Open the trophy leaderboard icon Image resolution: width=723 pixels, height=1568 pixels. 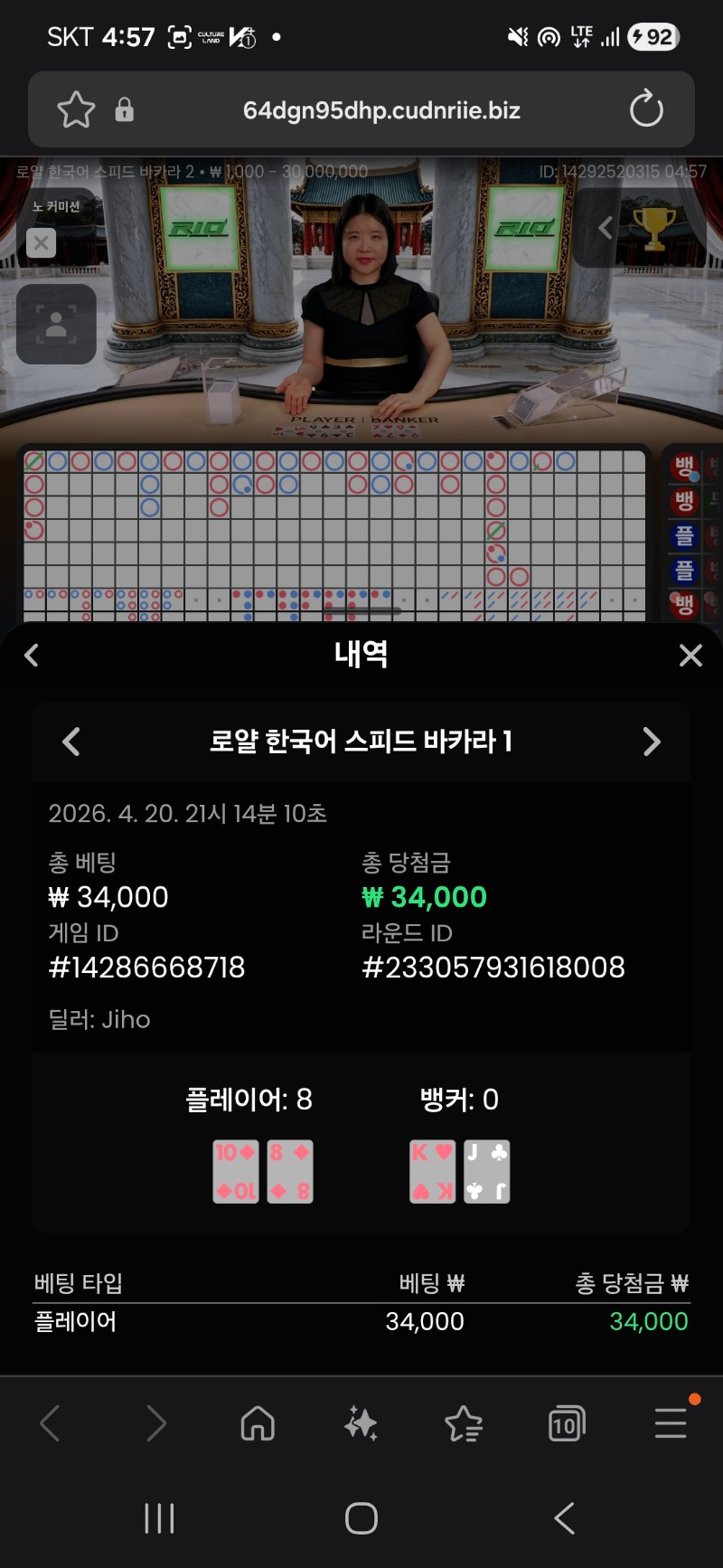pos(654,228)
